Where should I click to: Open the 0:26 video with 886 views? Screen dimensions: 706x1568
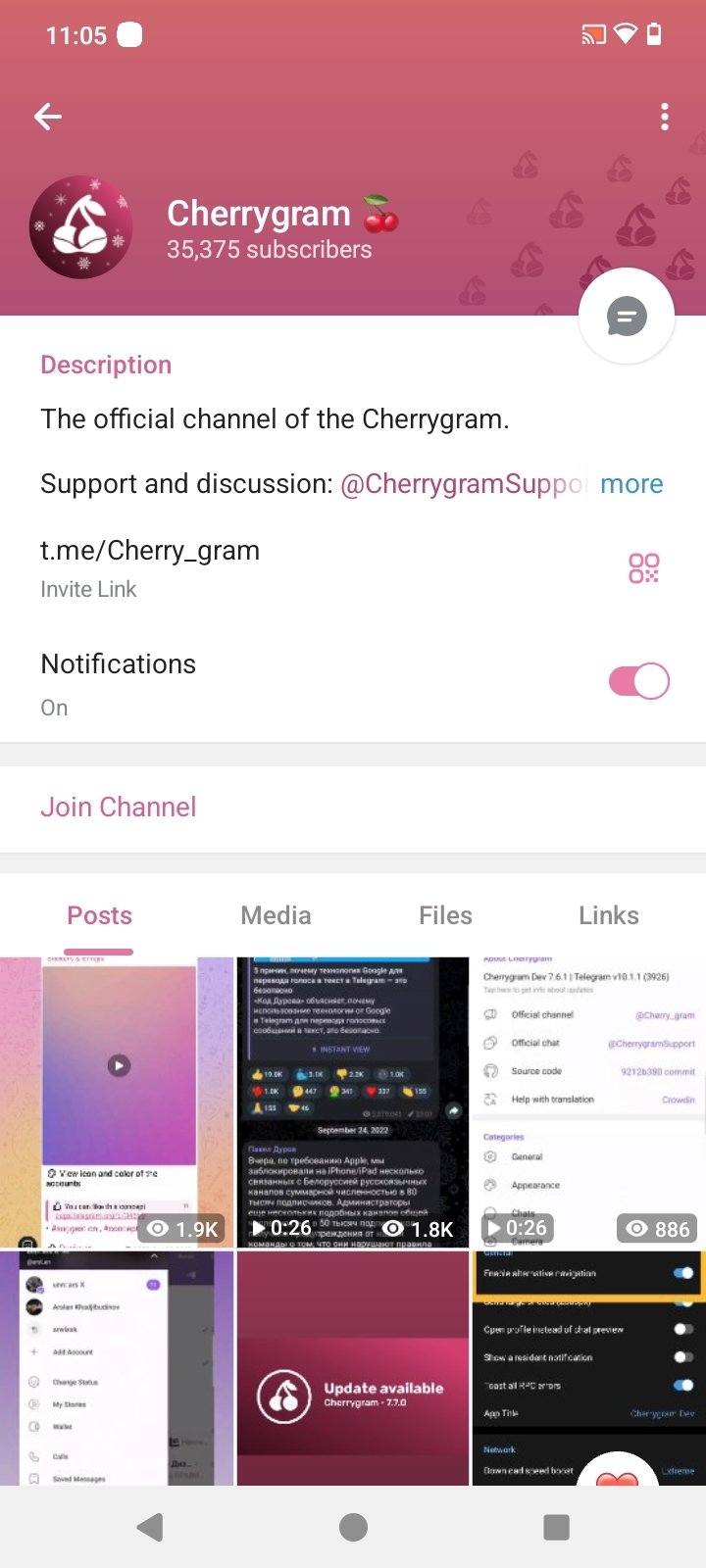tap(588, 1101)
